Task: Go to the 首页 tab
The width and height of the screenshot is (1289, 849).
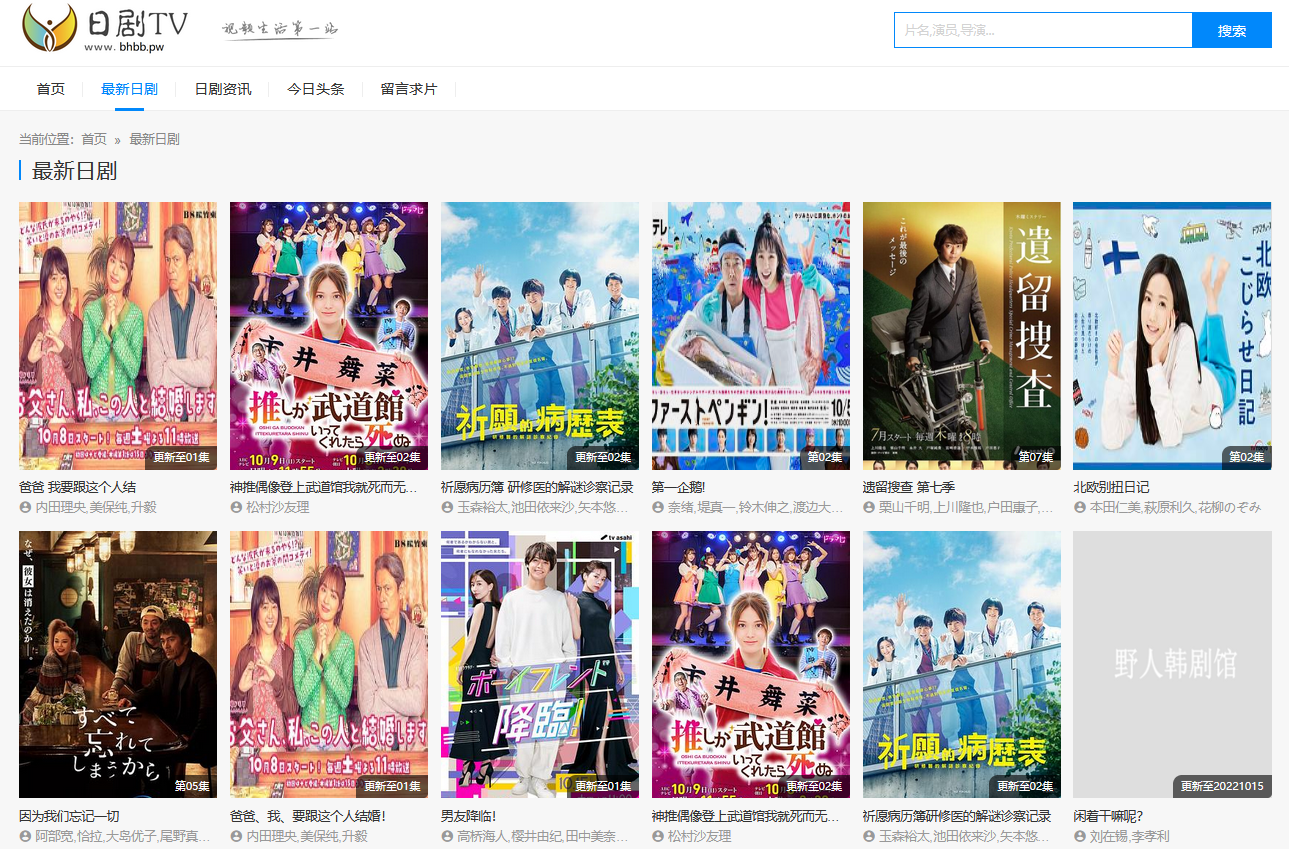Action: click(x=51, y=89)
